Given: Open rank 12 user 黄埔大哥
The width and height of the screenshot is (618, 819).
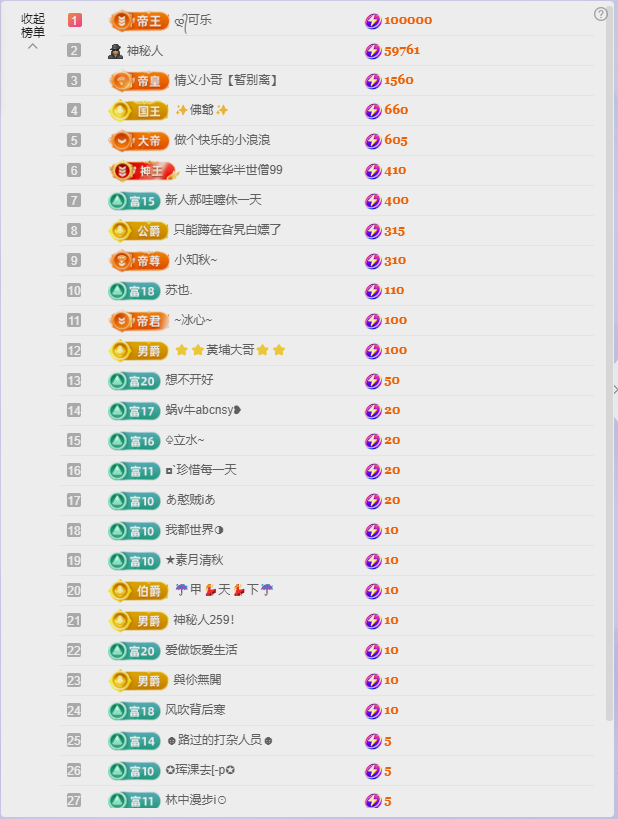Looking at the screenshot, I should [x=230, y=350].
